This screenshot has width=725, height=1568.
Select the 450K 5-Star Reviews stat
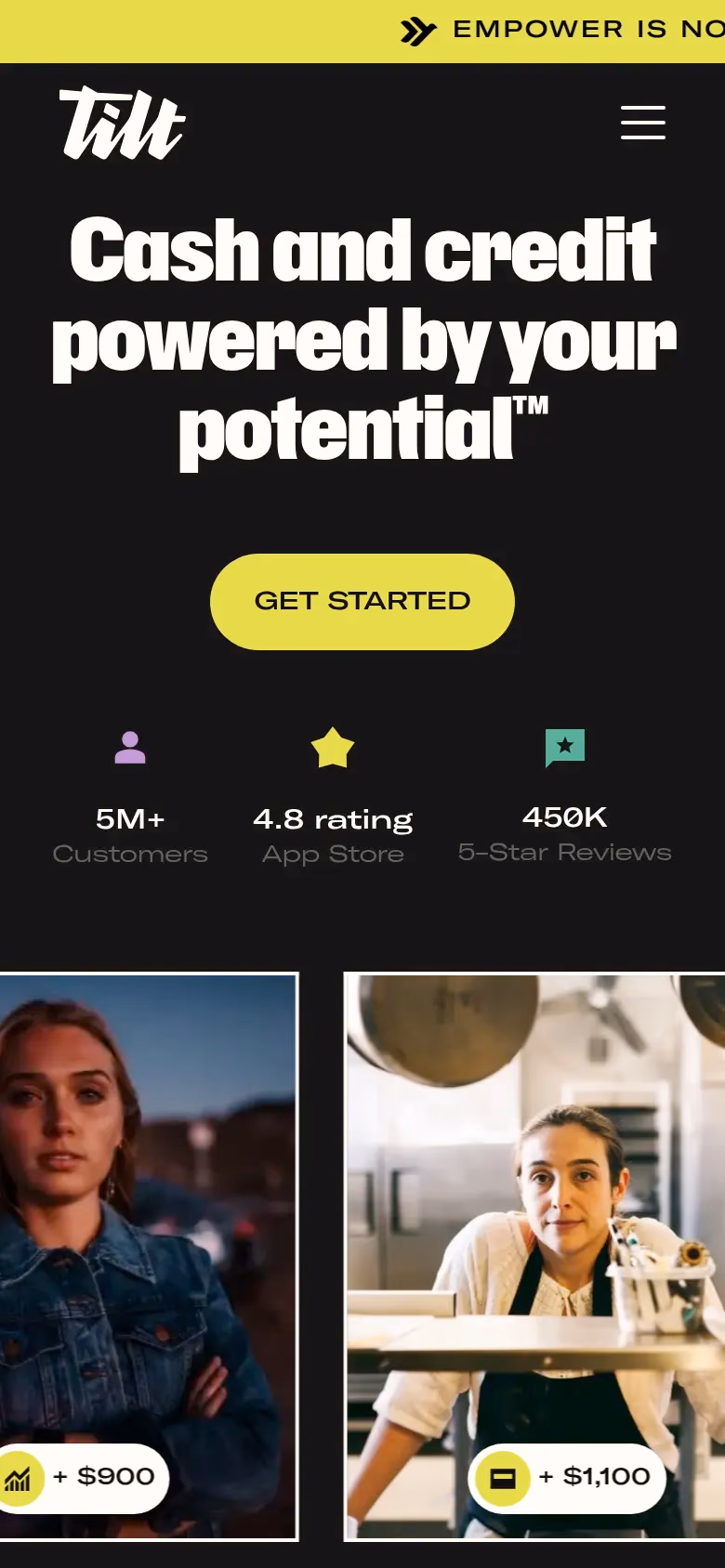click(x=564, y=832)
